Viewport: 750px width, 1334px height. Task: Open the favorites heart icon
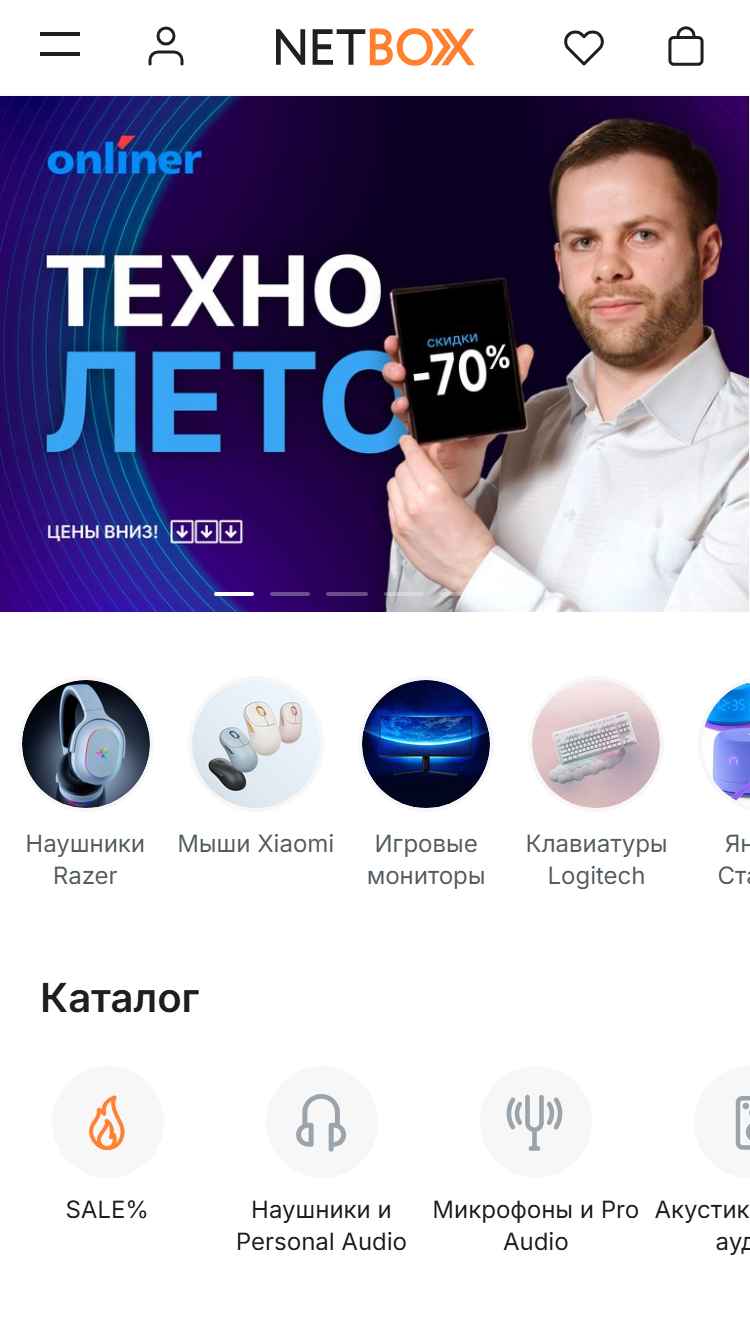point(584,47)
